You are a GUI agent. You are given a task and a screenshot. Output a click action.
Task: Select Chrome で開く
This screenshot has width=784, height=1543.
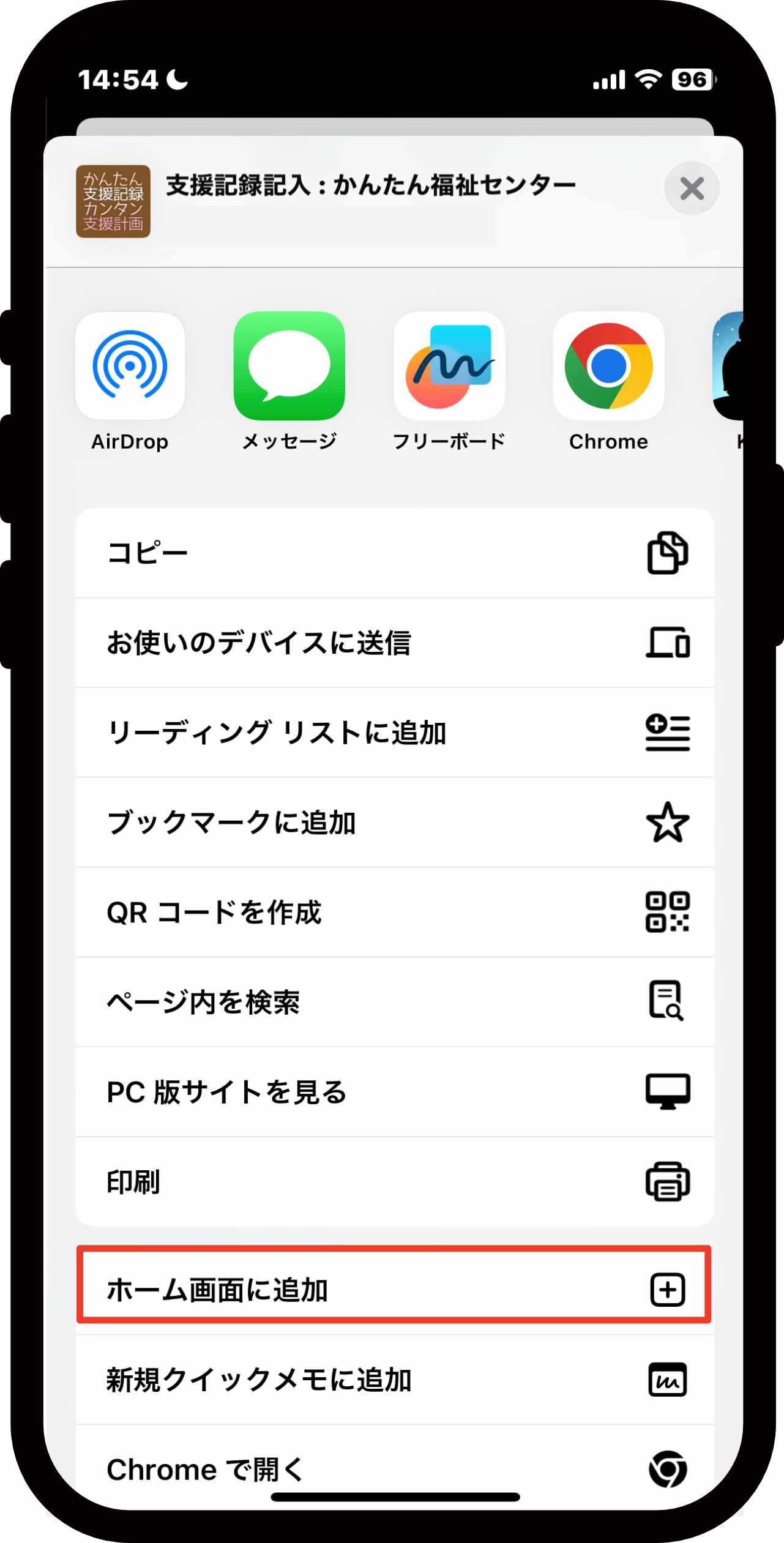pos(395,1468)
